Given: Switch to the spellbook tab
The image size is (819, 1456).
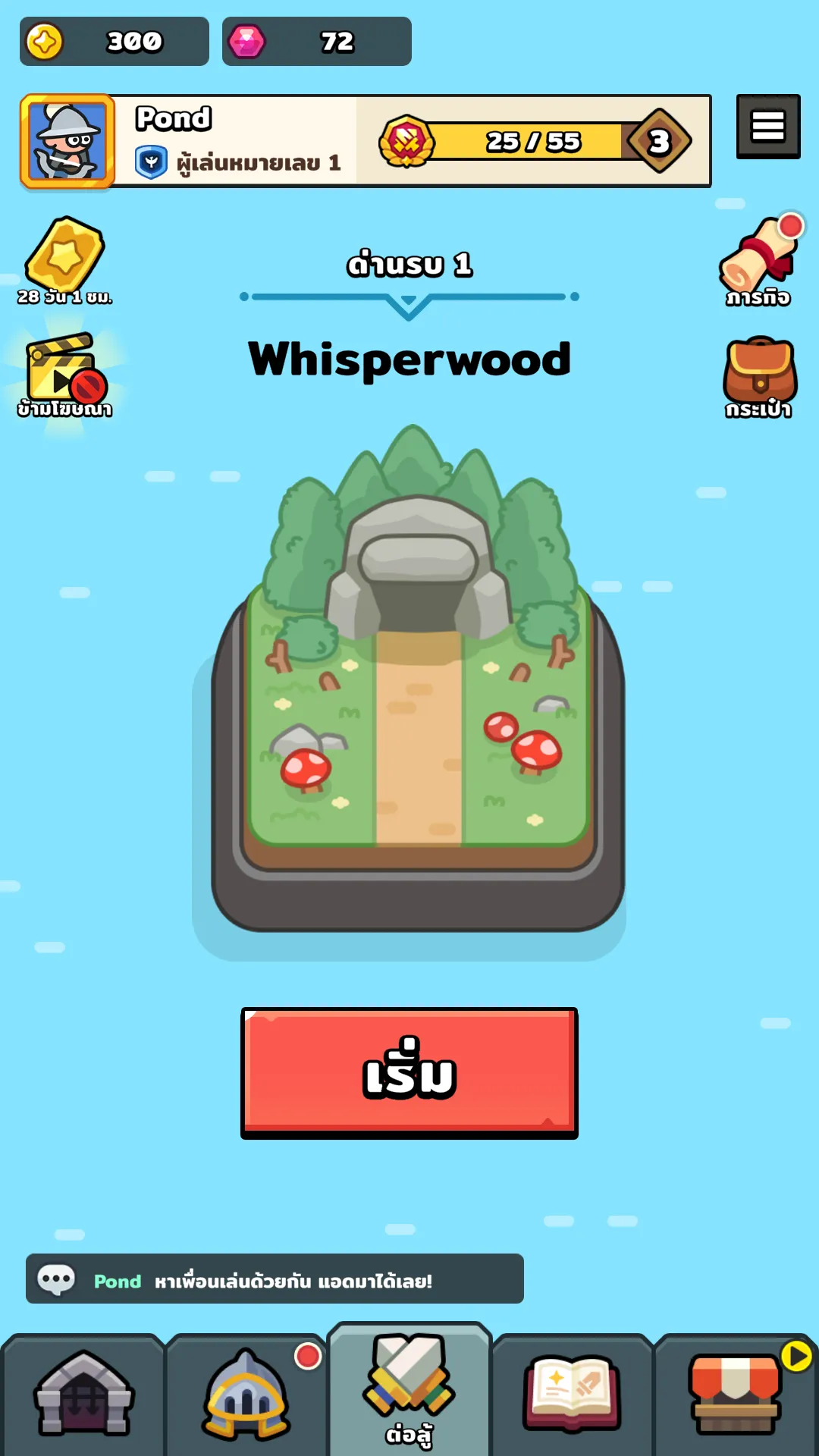Looking at the screenshot, I should click(x=573, y=1394).
